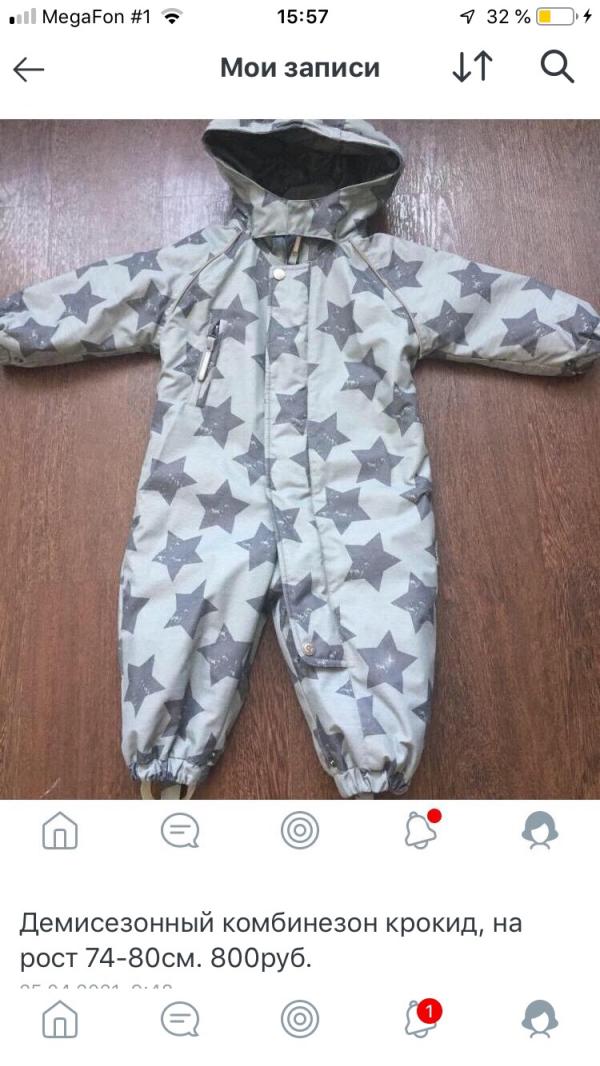Open the messages tab in bottom bar
This screenshot has width=600, height=1066.
pyautogui.click(x=180, y=1019)
